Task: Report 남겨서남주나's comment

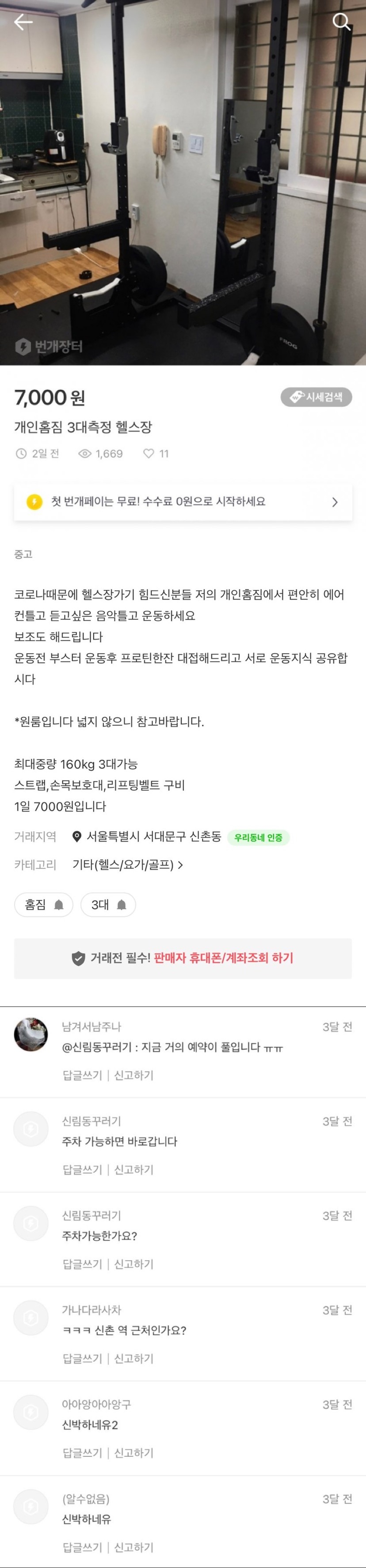Action: click(x=133, y=1075)
